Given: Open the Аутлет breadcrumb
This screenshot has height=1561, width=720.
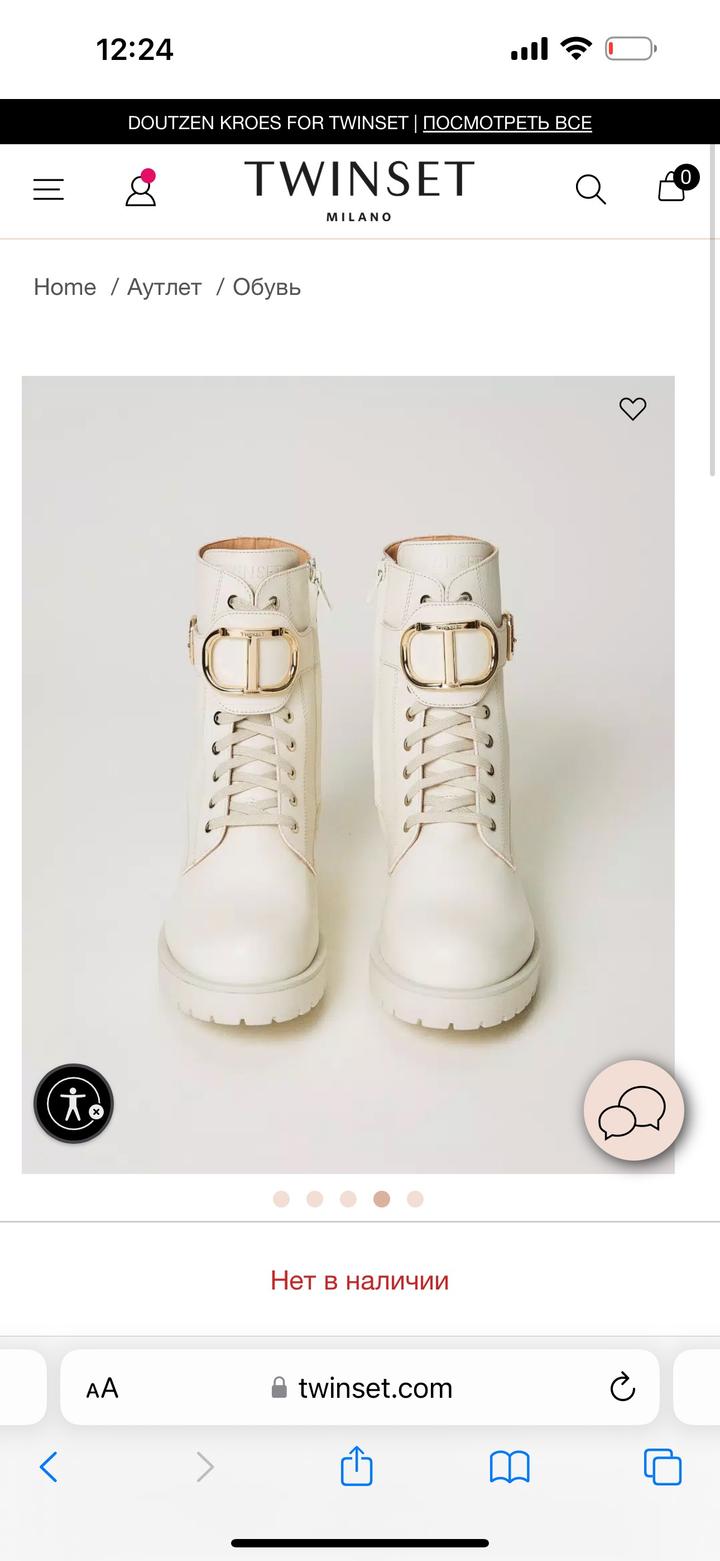Looking at the screenshot, I should (x=164, y=287).
